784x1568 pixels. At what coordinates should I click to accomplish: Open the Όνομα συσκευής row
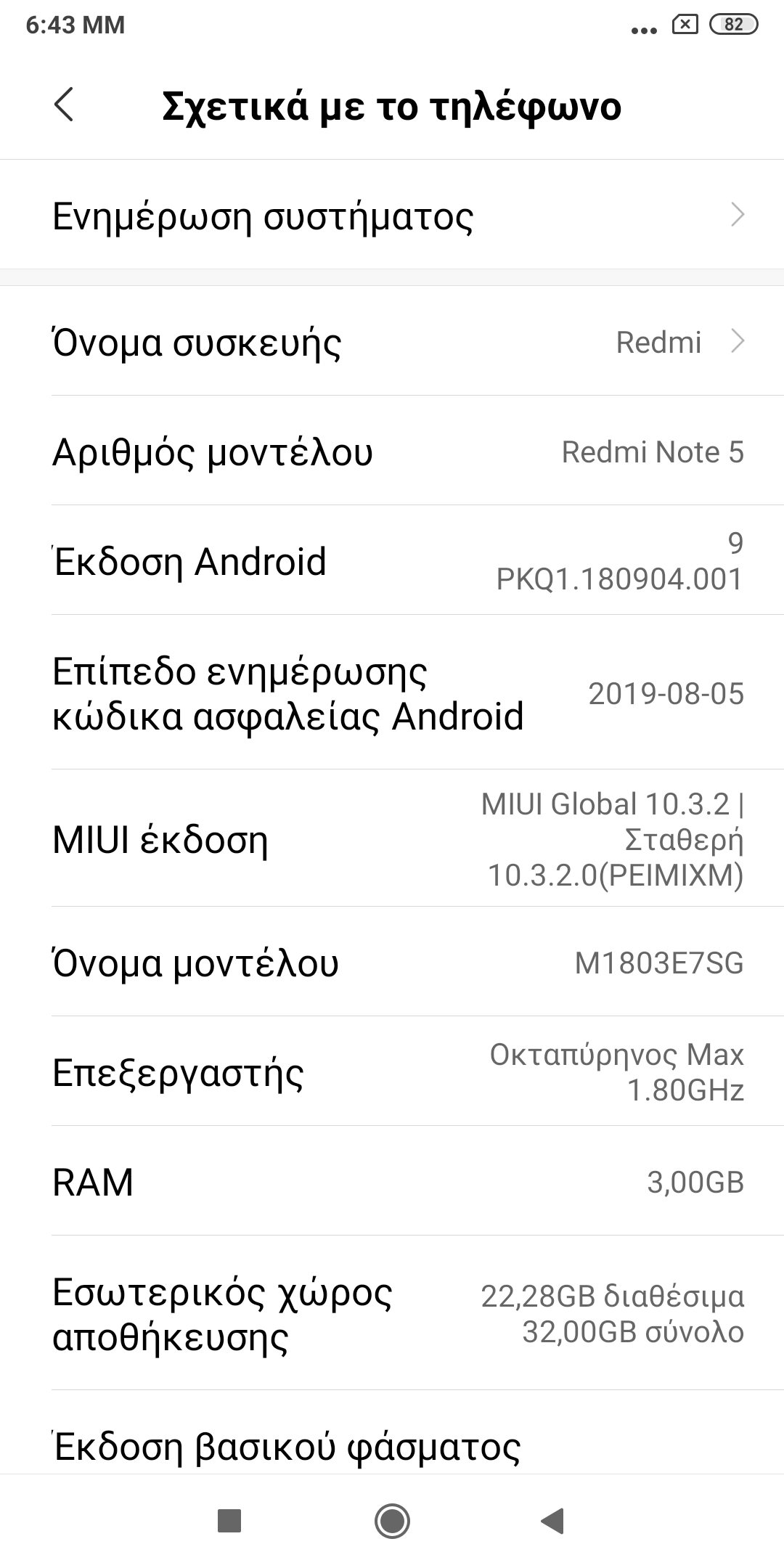point(392,342)
